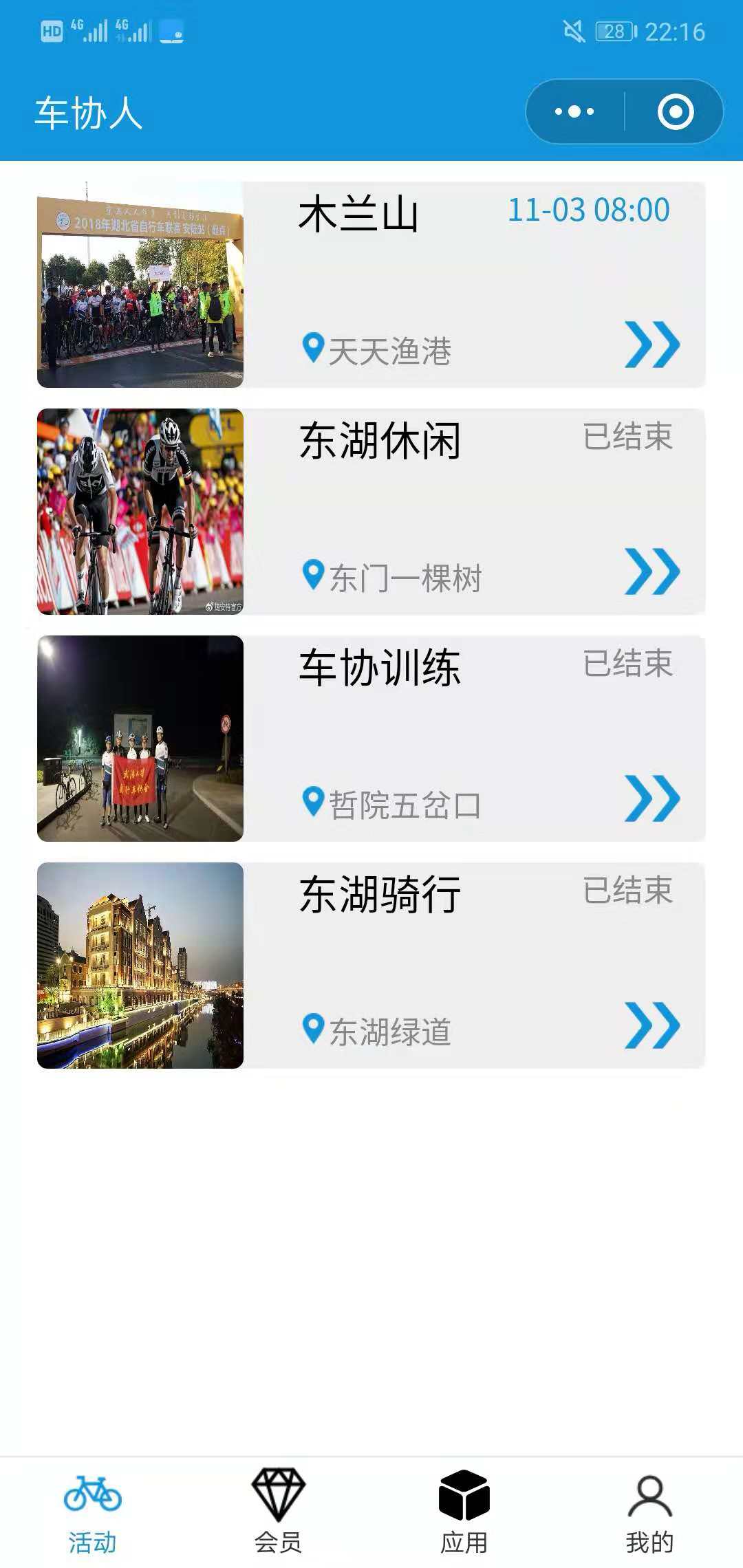Switch to the 活动 tab
The height and width of the screenshot is (1568, 743).
point(93,1512)
